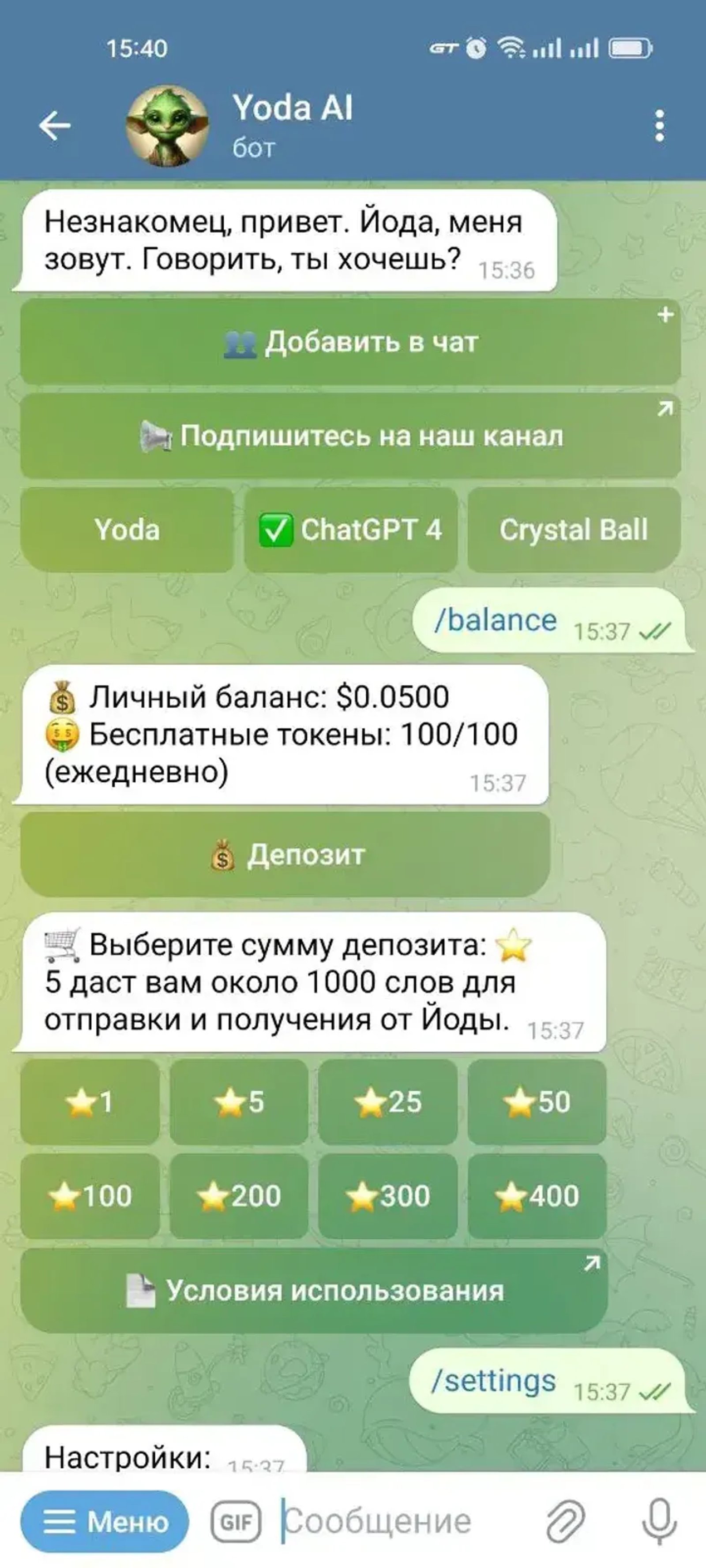The height and width of the screenshot is (1568, 706).
Task: Select the Crystal Ball mode
Action: tap(574, 530)
